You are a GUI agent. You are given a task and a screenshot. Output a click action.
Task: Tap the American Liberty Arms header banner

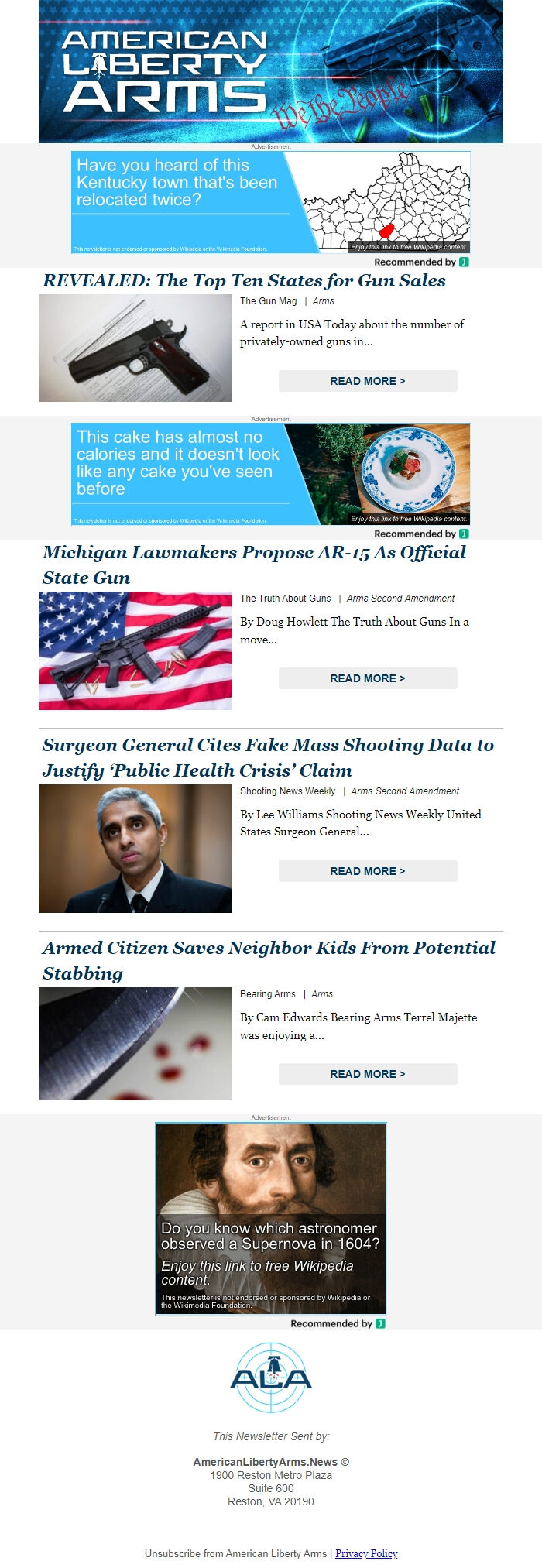(x=270, y=71)
